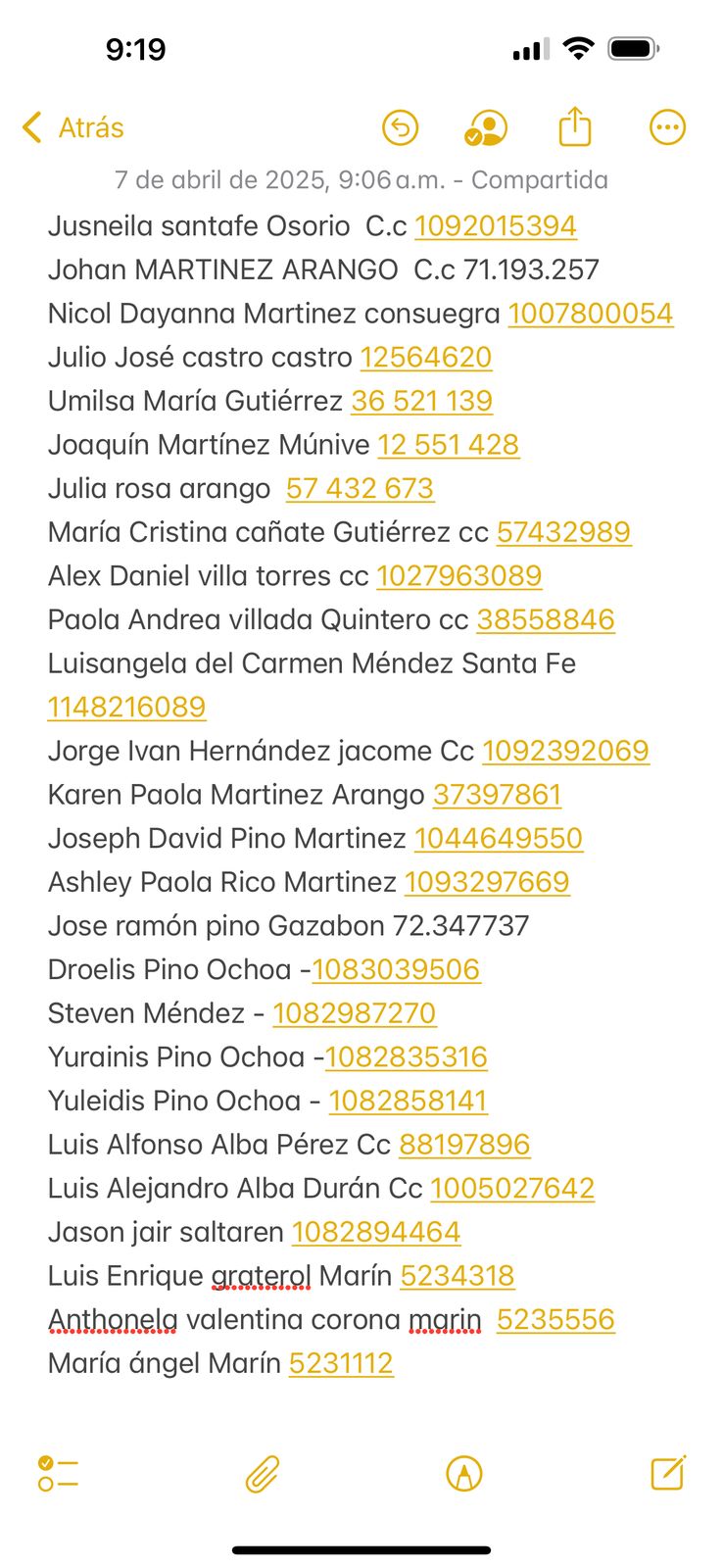Attach a file with the paperclip icon
Viewport: 723px width, 1568px height.
tap(263, 1473)
